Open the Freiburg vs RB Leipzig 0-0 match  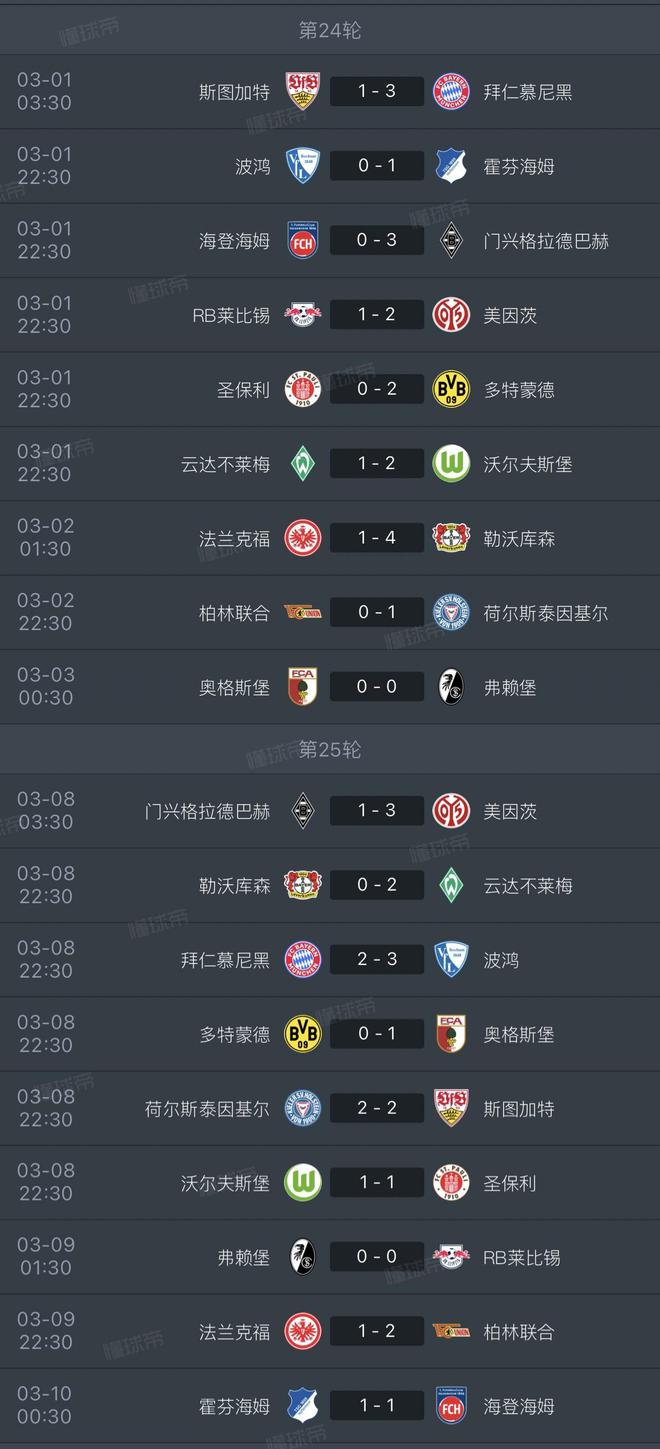377,1257
